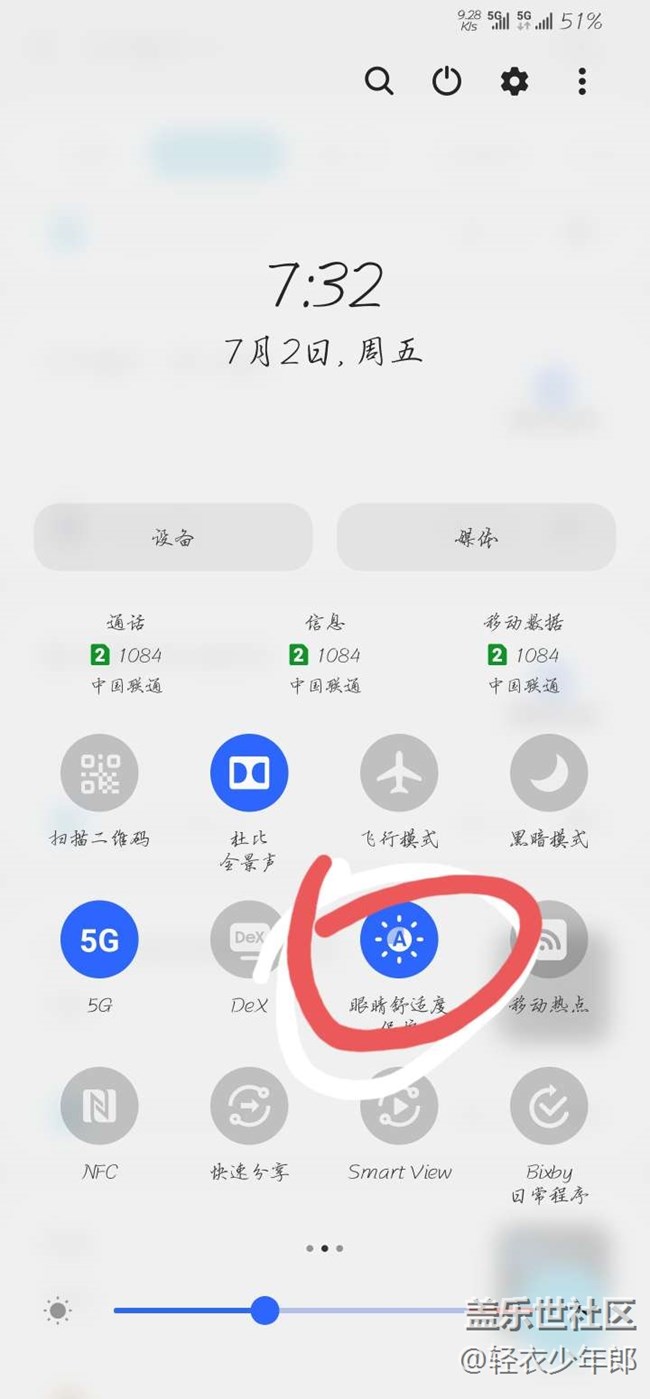This screenshot has height=1399, width=650.
Task: Turn off 眼睛舒适度保护
Action: click(x=399, y=940)
